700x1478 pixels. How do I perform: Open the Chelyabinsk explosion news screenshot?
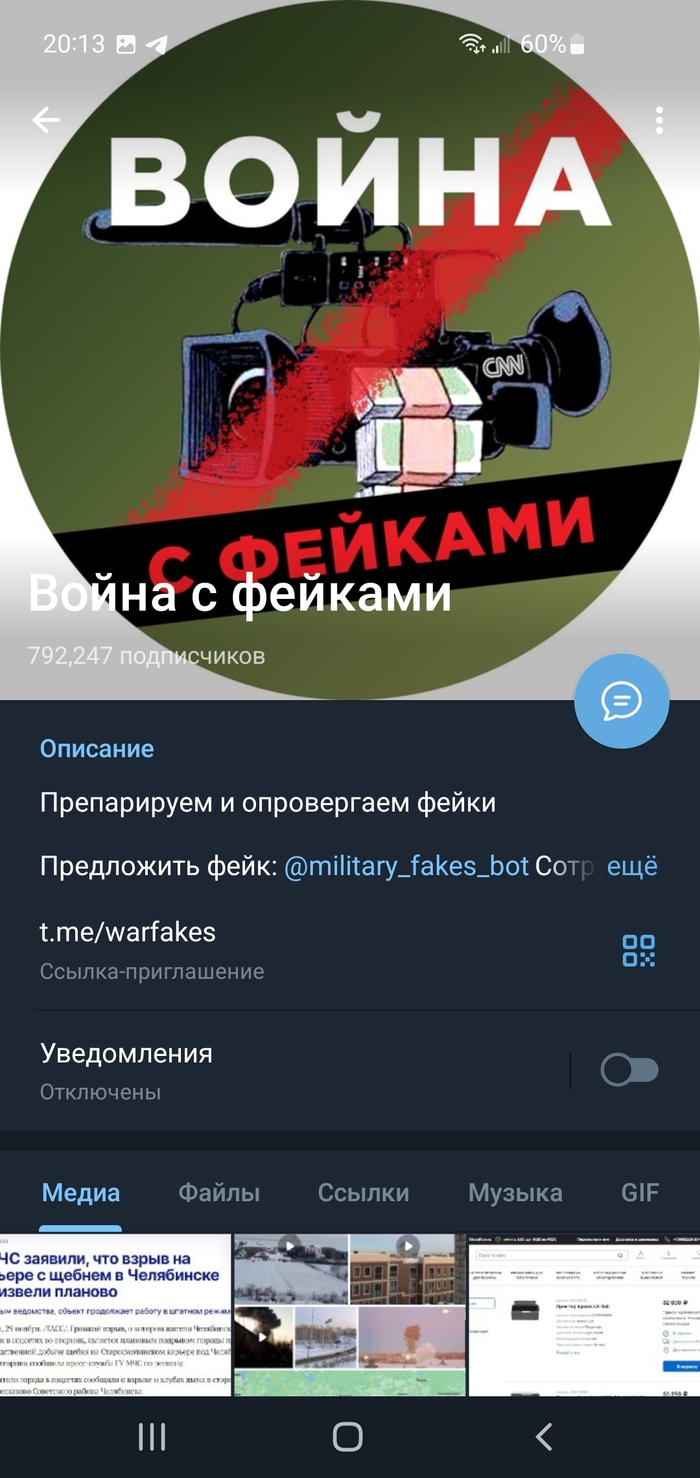click(115, 1314)
